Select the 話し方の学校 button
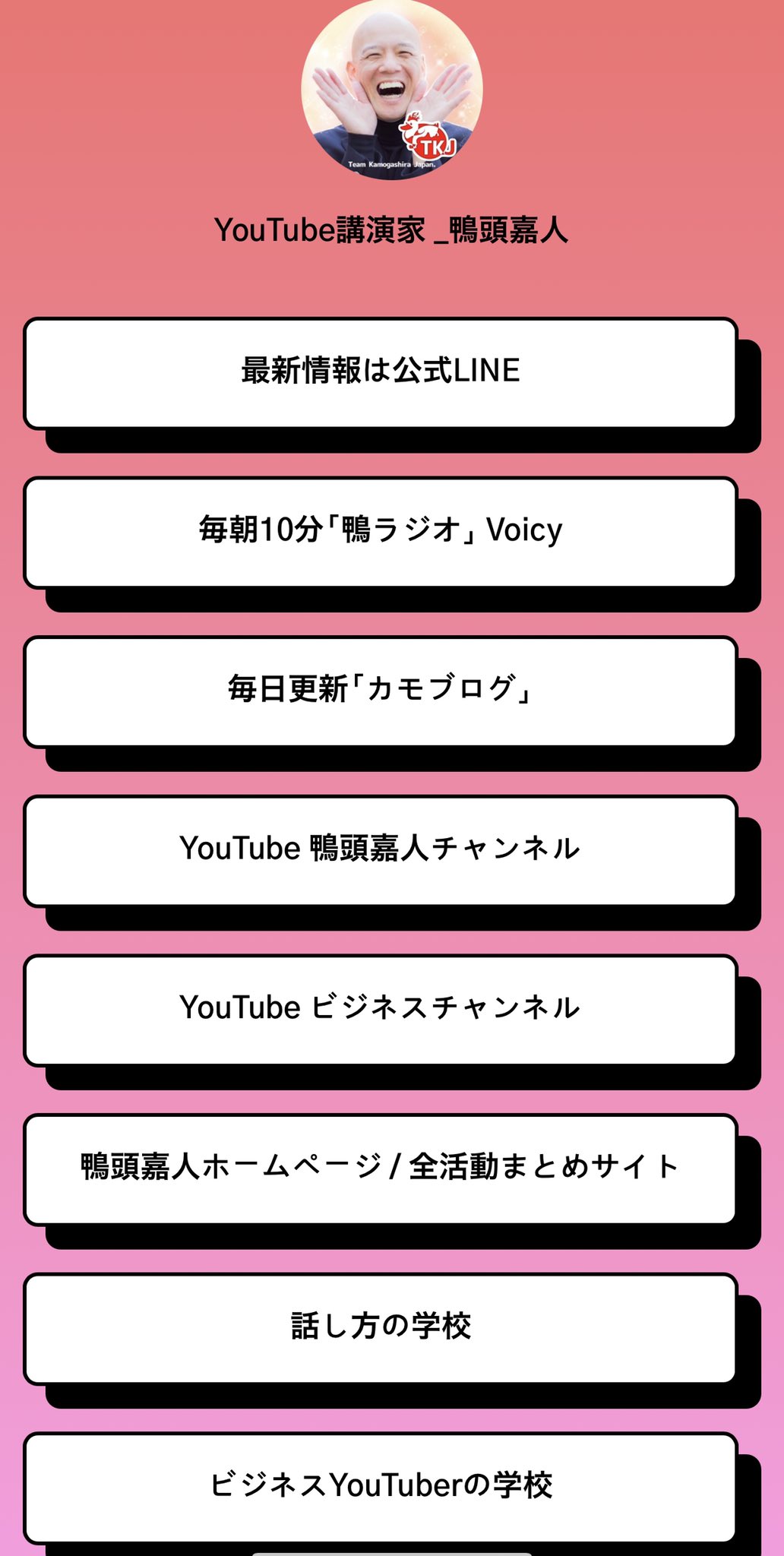Screen dimensions: 784x1556 tap(381, 1328)
